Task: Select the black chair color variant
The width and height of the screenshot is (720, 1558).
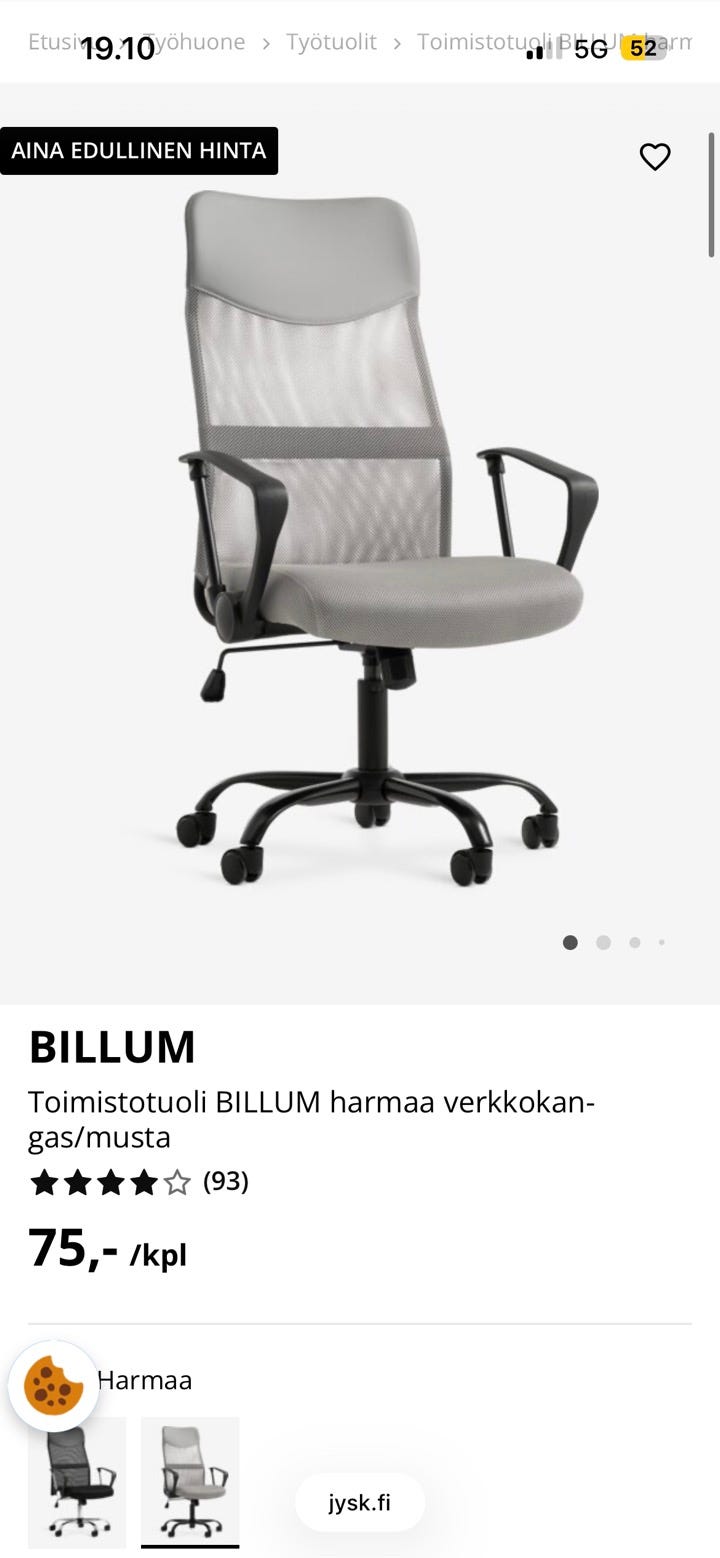Action: click(x=77, y=1481)
